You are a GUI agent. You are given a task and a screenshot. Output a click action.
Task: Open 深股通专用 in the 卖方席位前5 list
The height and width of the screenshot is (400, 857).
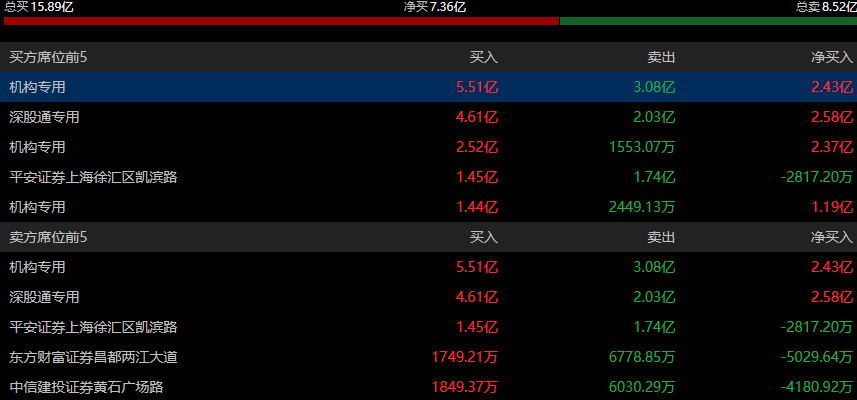(x=428, y=297)
